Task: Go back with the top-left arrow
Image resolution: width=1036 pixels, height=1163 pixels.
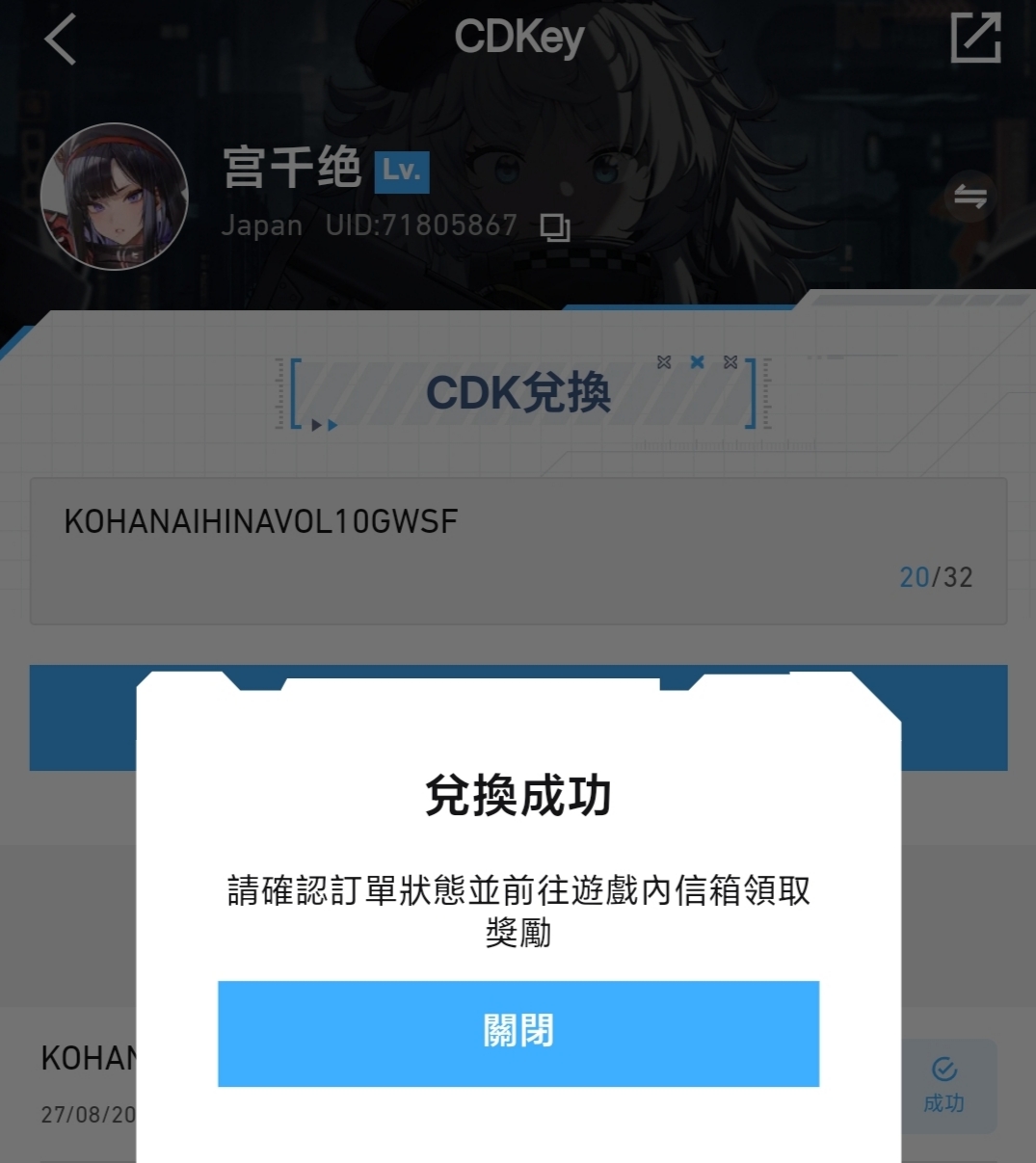Action: [60, 40]
